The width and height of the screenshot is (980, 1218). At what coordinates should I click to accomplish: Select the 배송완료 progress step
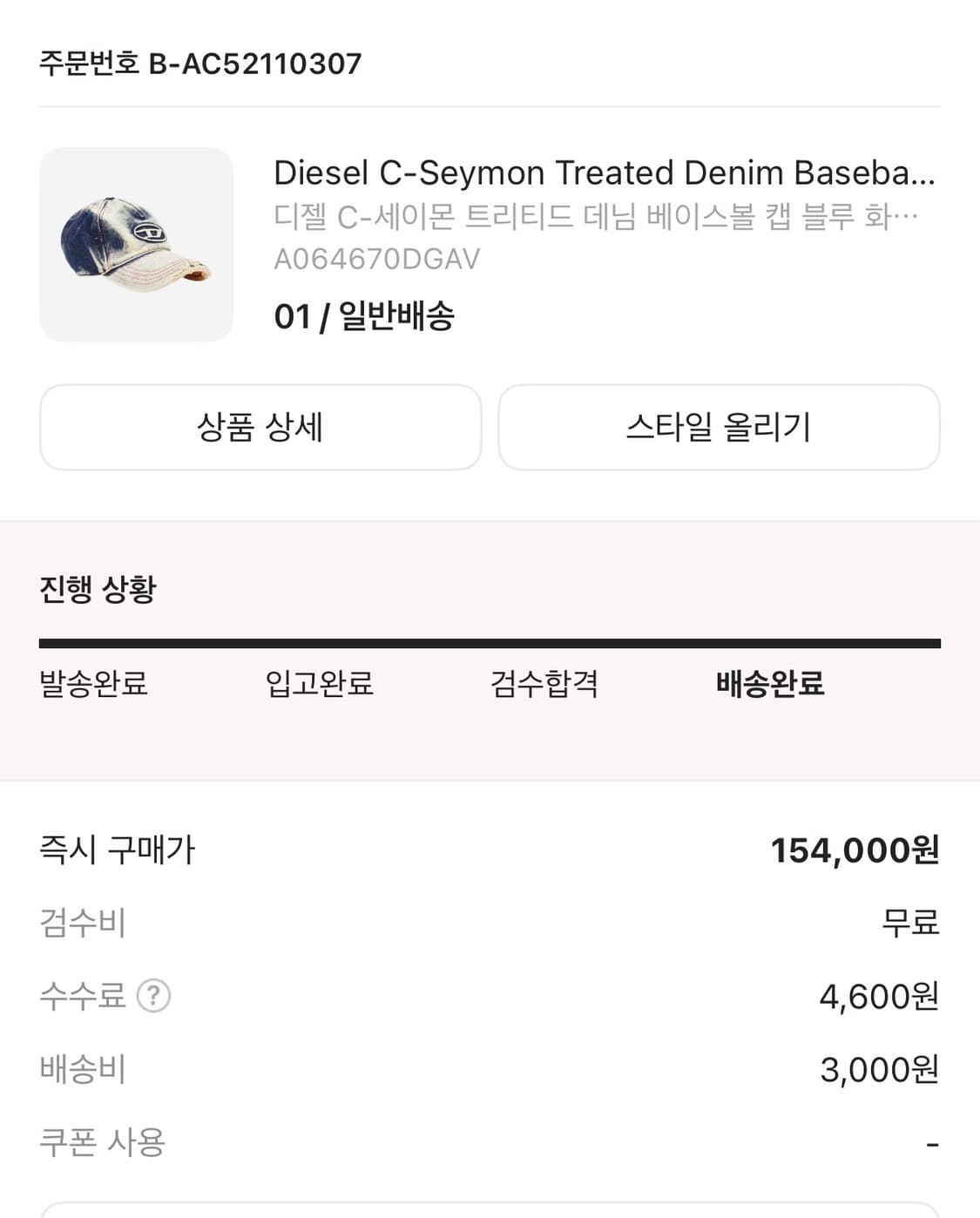point(767,687)
